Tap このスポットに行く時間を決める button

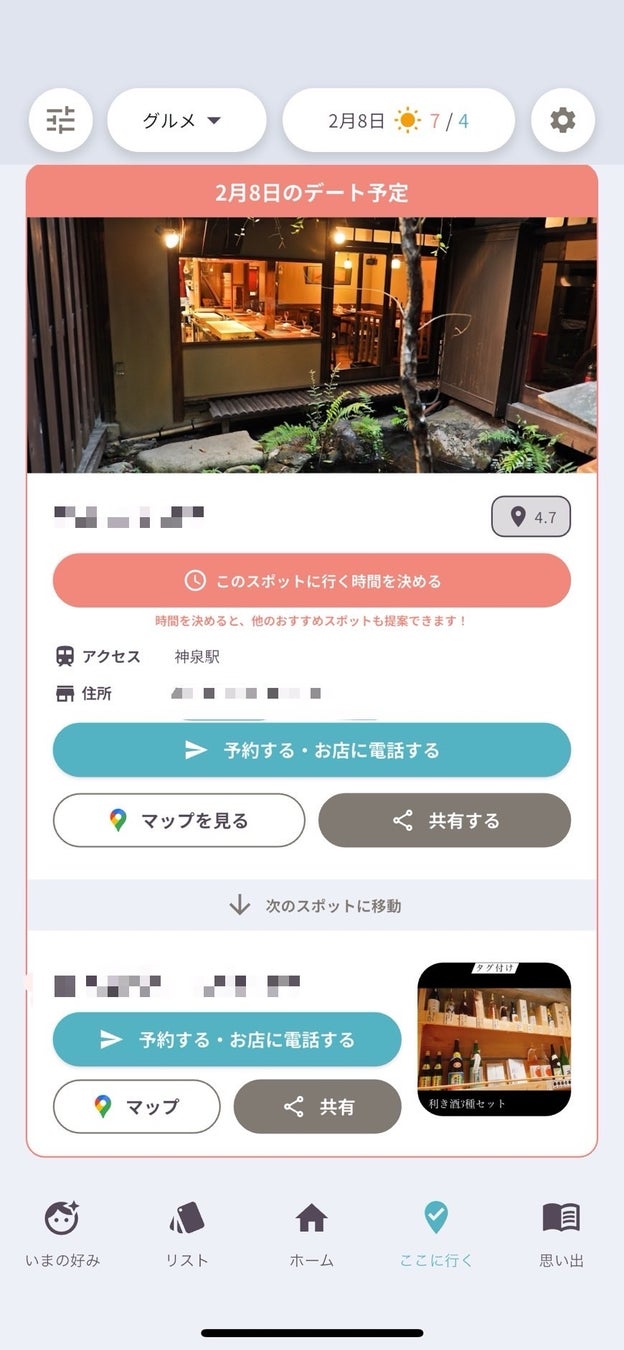[x=312, y=581]
